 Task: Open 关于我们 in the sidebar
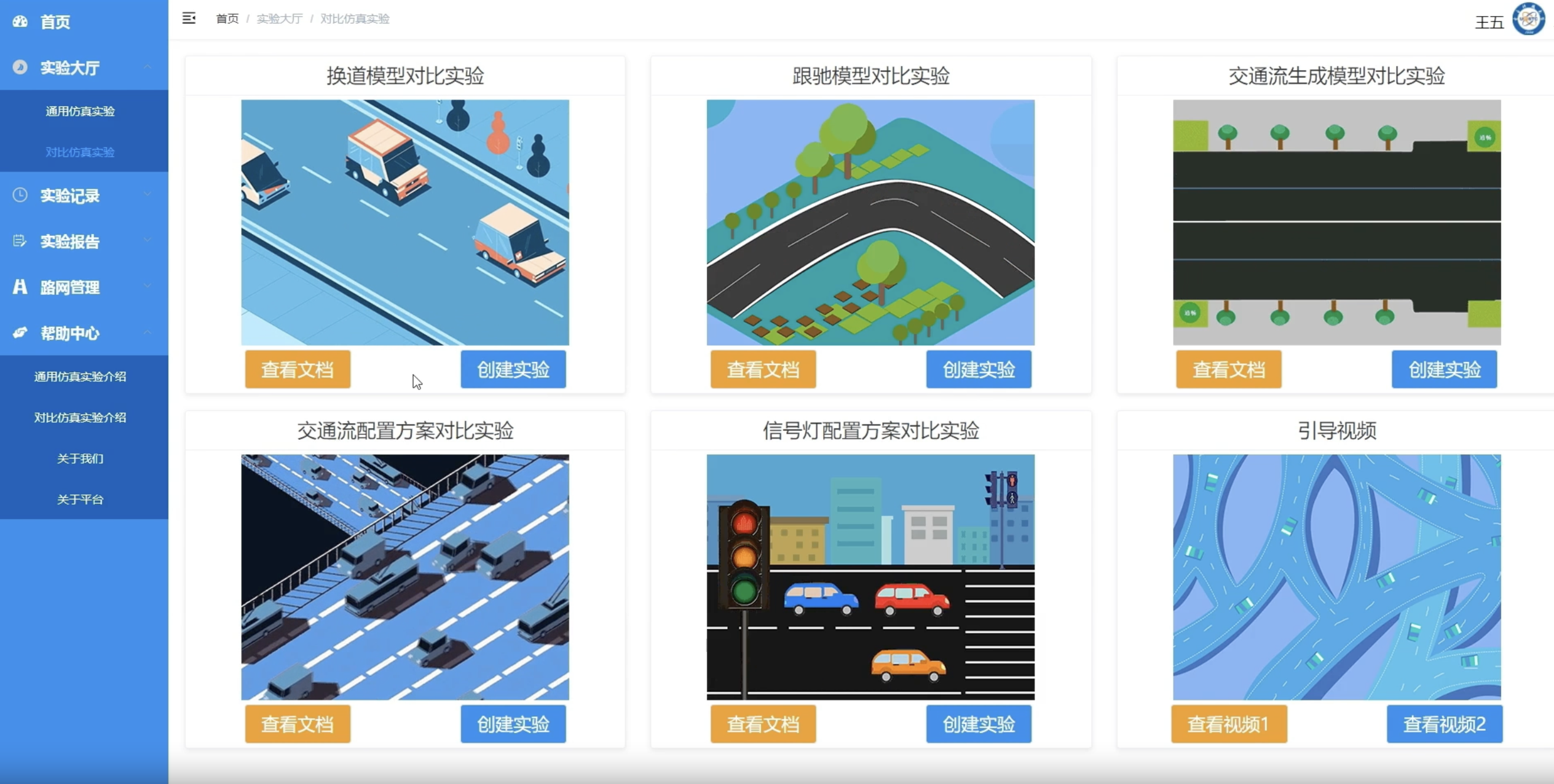tap(80, 458)
